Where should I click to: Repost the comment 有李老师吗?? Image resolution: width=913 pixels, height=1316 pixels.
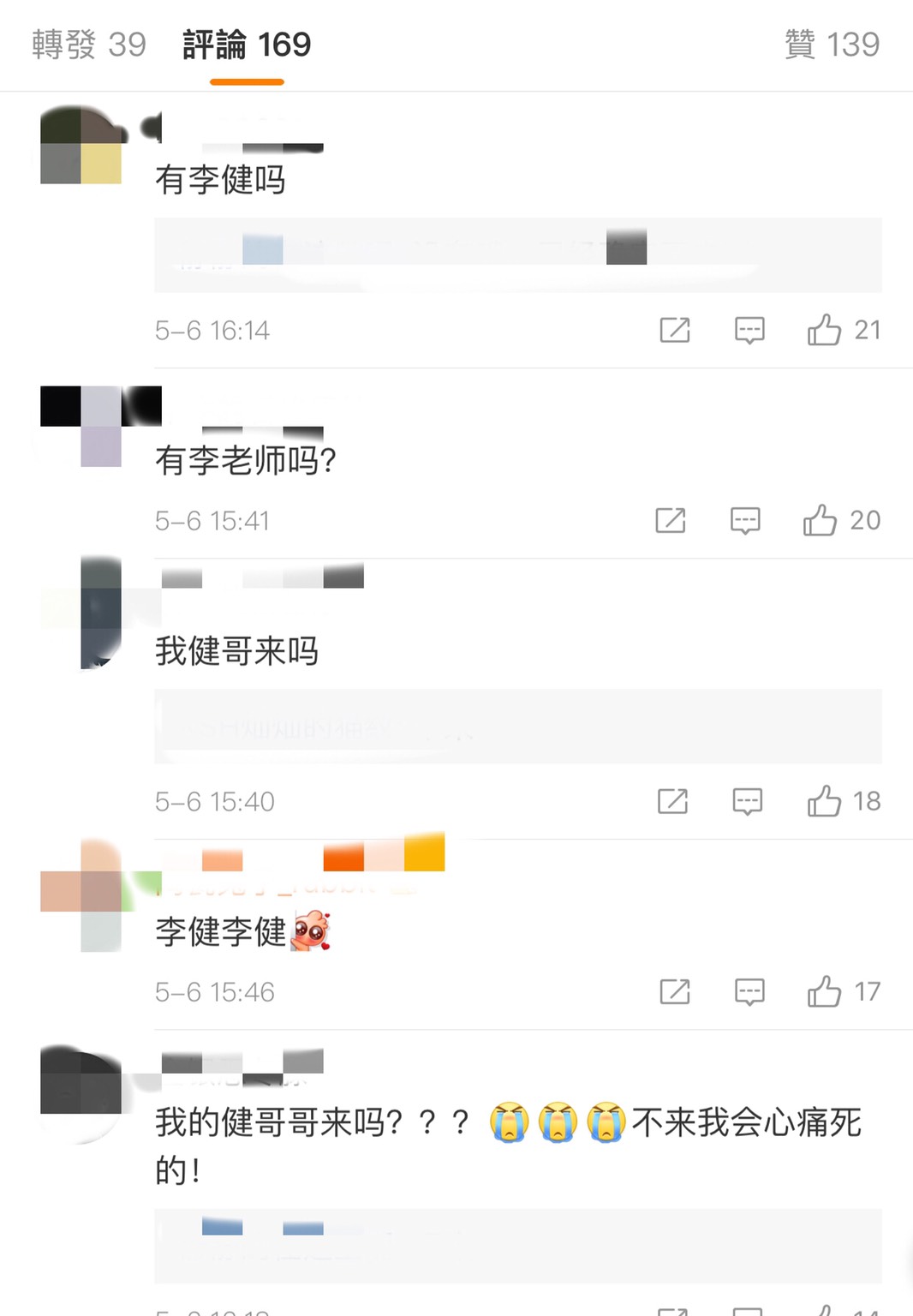click(671, 520)
